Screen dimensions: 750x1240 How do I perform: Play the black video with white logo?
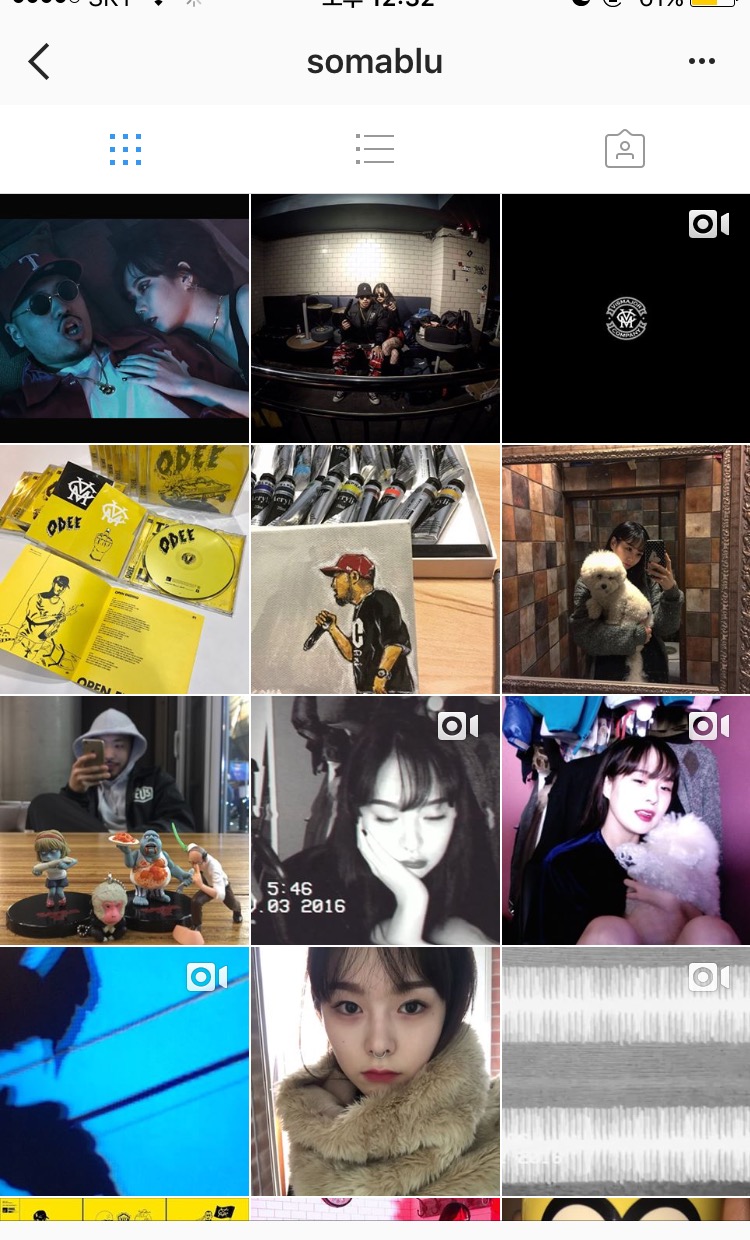tap(626, 318)
